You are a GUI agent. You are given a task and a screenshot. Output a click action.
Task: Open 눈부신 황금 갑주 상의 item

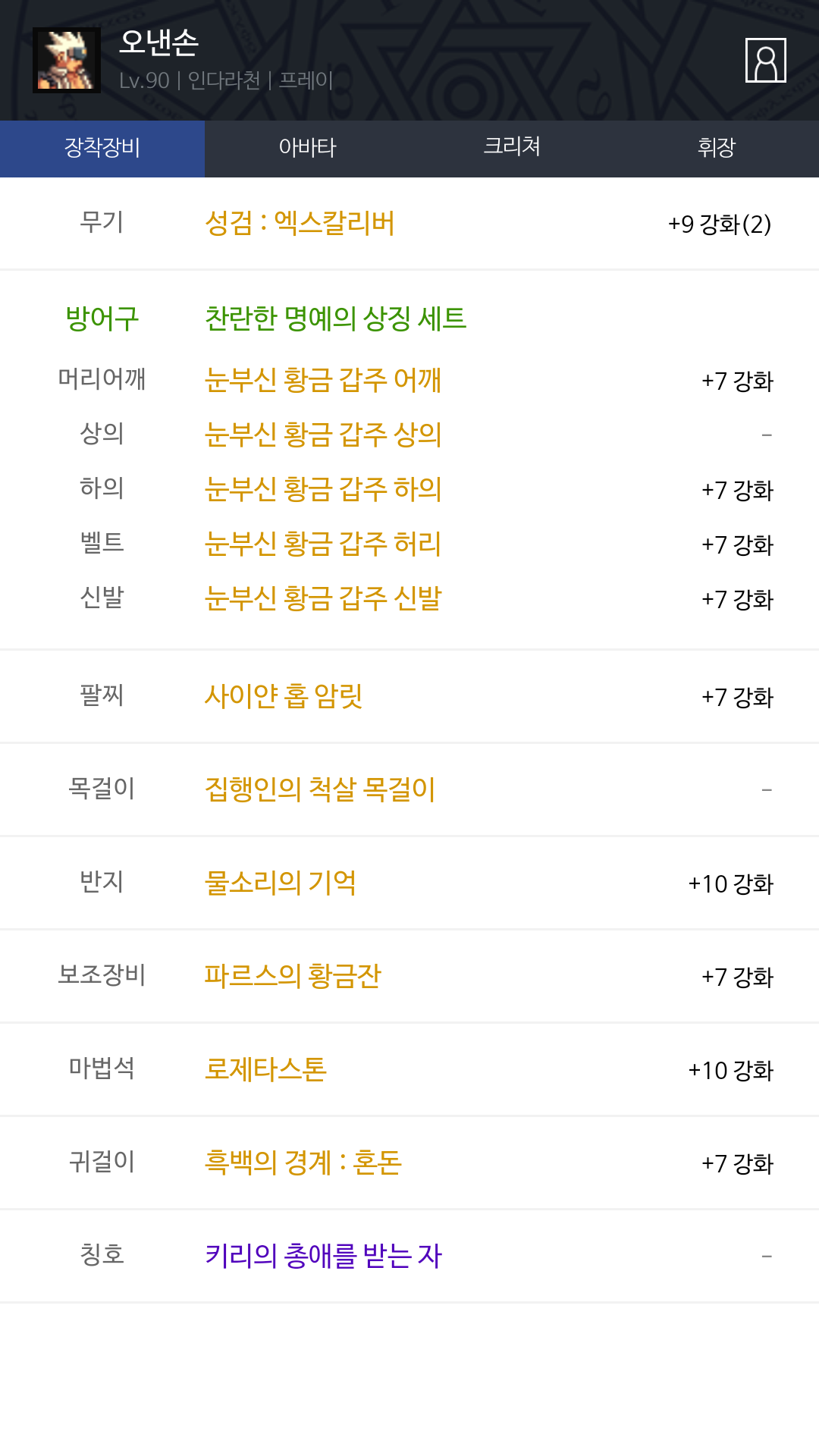pos(323,435)
